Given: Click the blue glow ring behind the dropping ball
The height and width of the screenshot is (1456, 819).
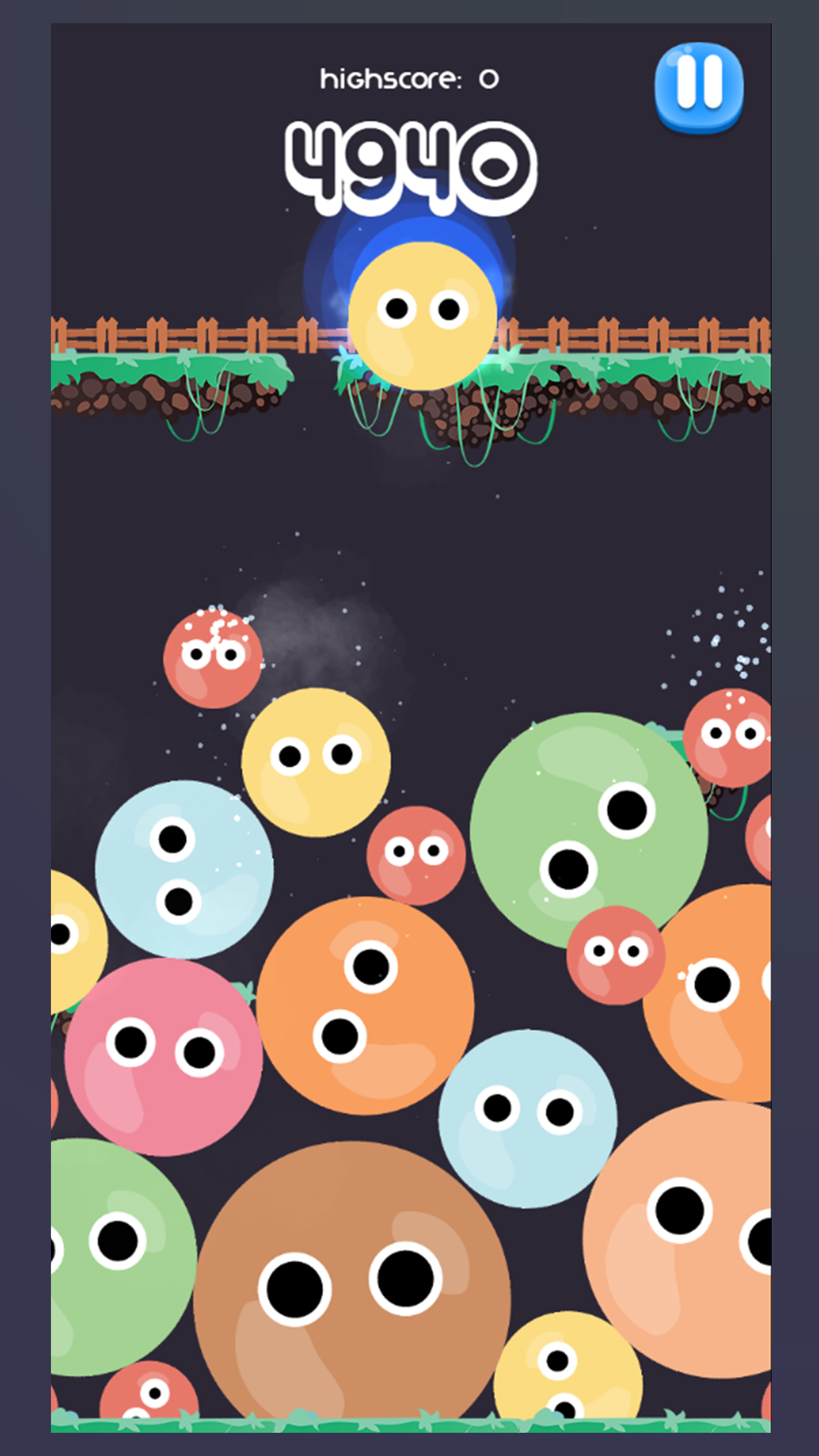Looking at the screenshot, I should click(350, 254).
